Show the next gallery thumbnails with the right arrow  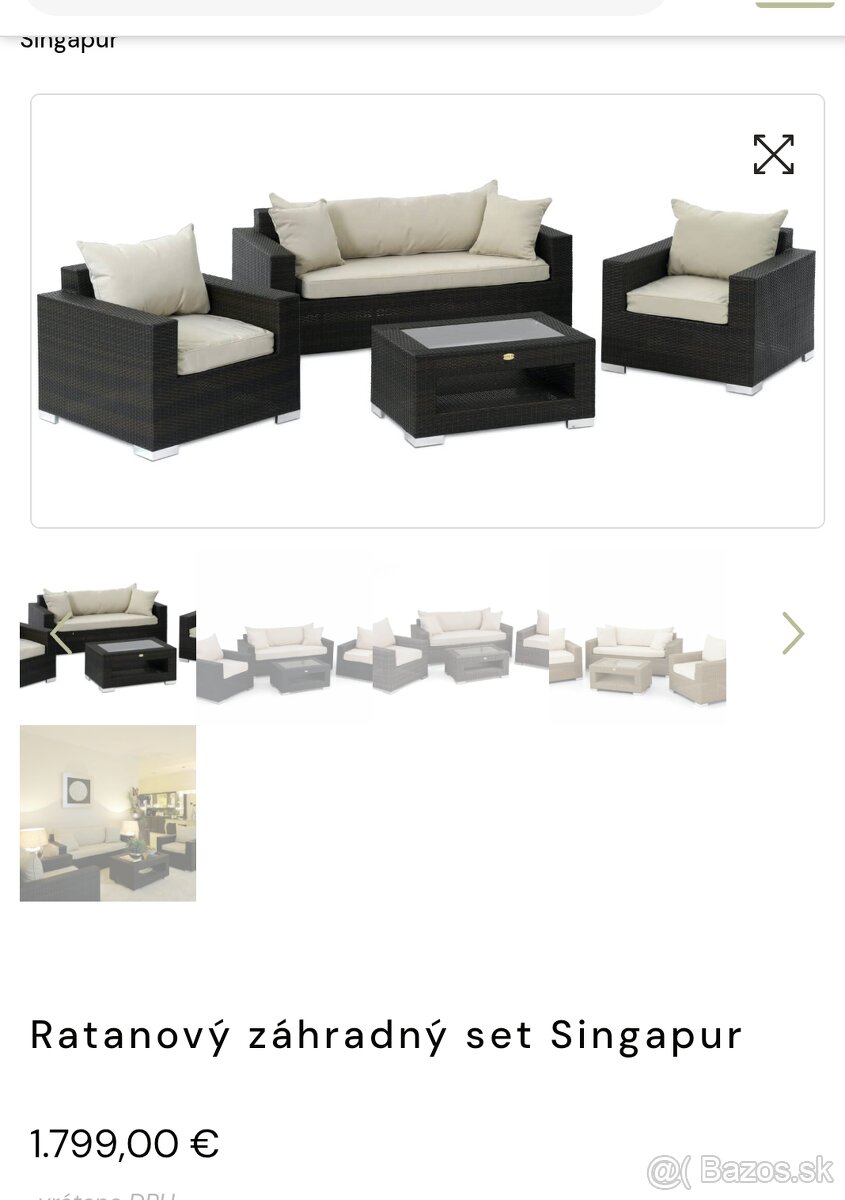[792, 633]
